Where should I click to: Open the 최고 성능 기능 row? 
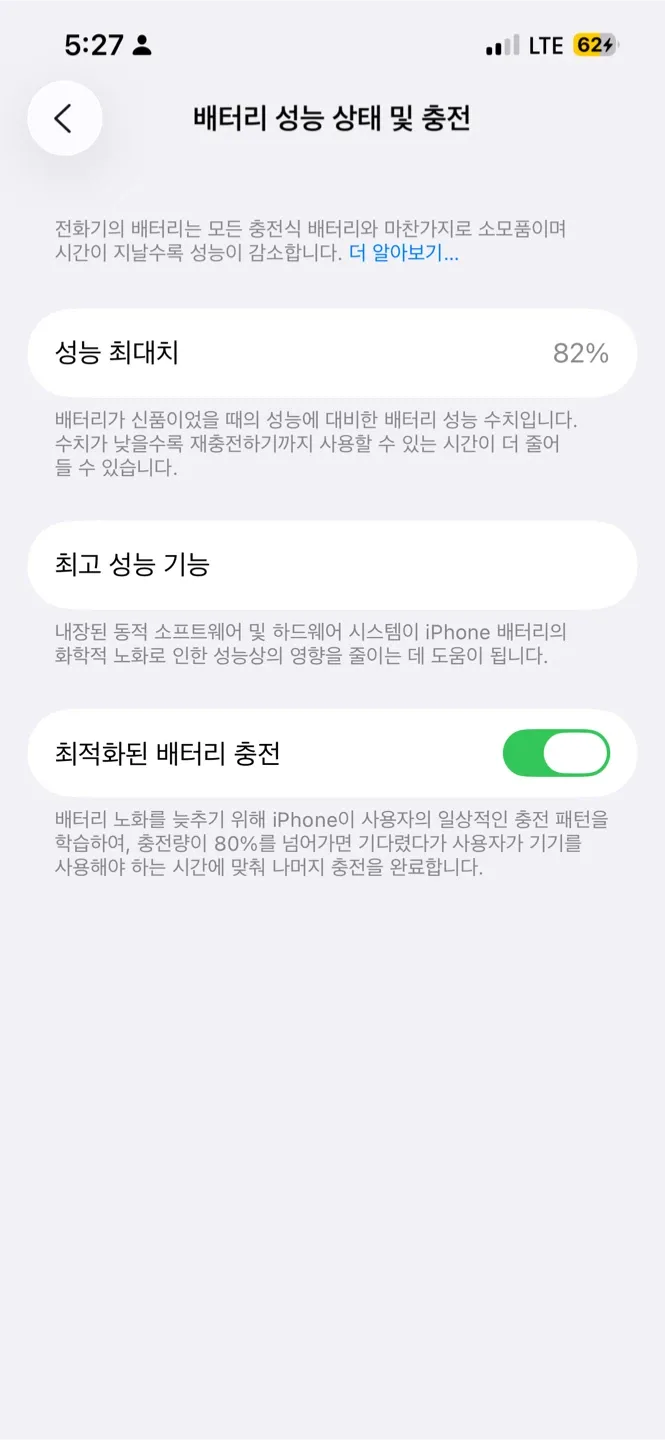click(332, 565)
